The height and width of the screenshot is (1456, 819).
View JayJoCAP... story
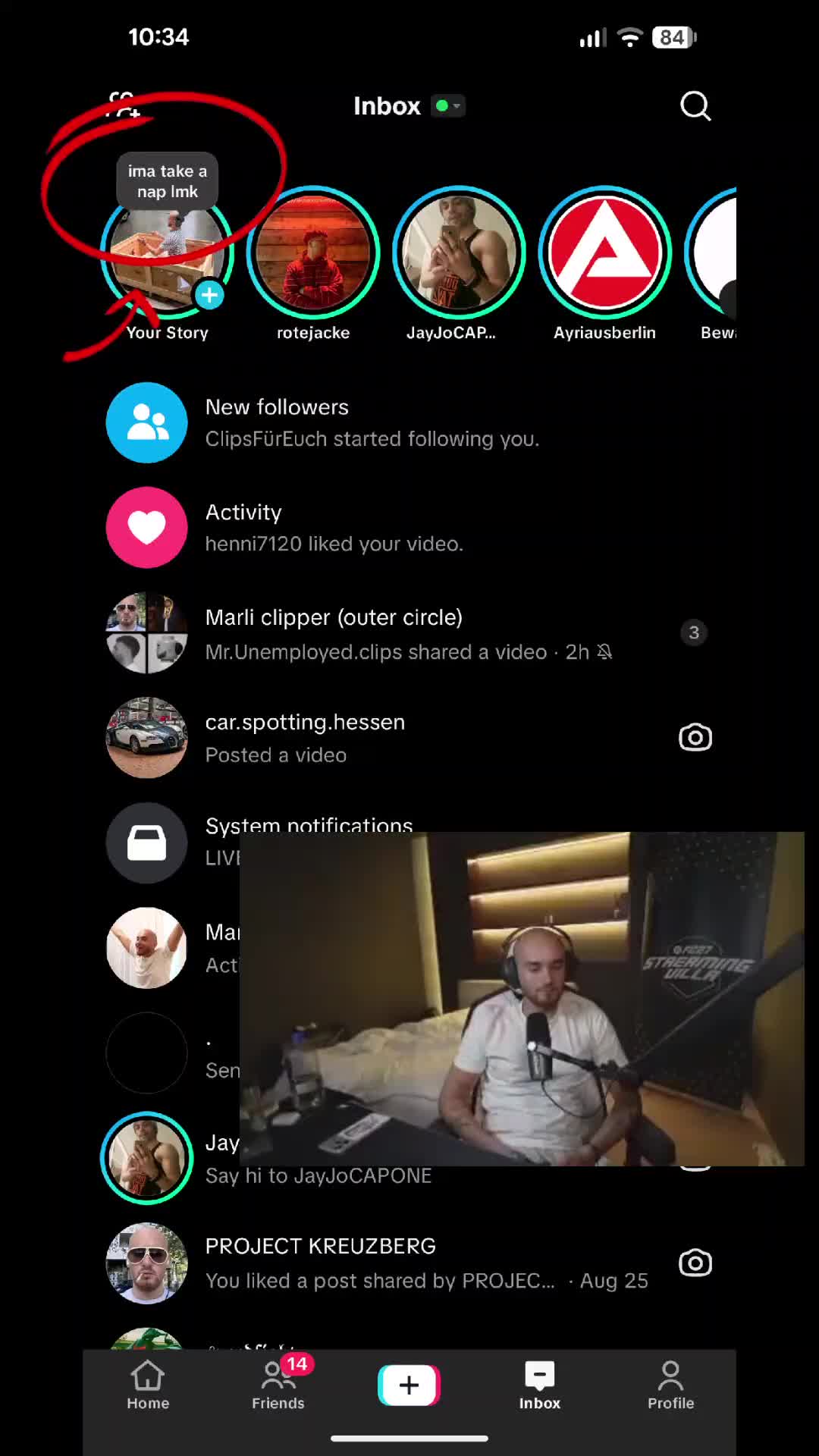coord(459,253)
